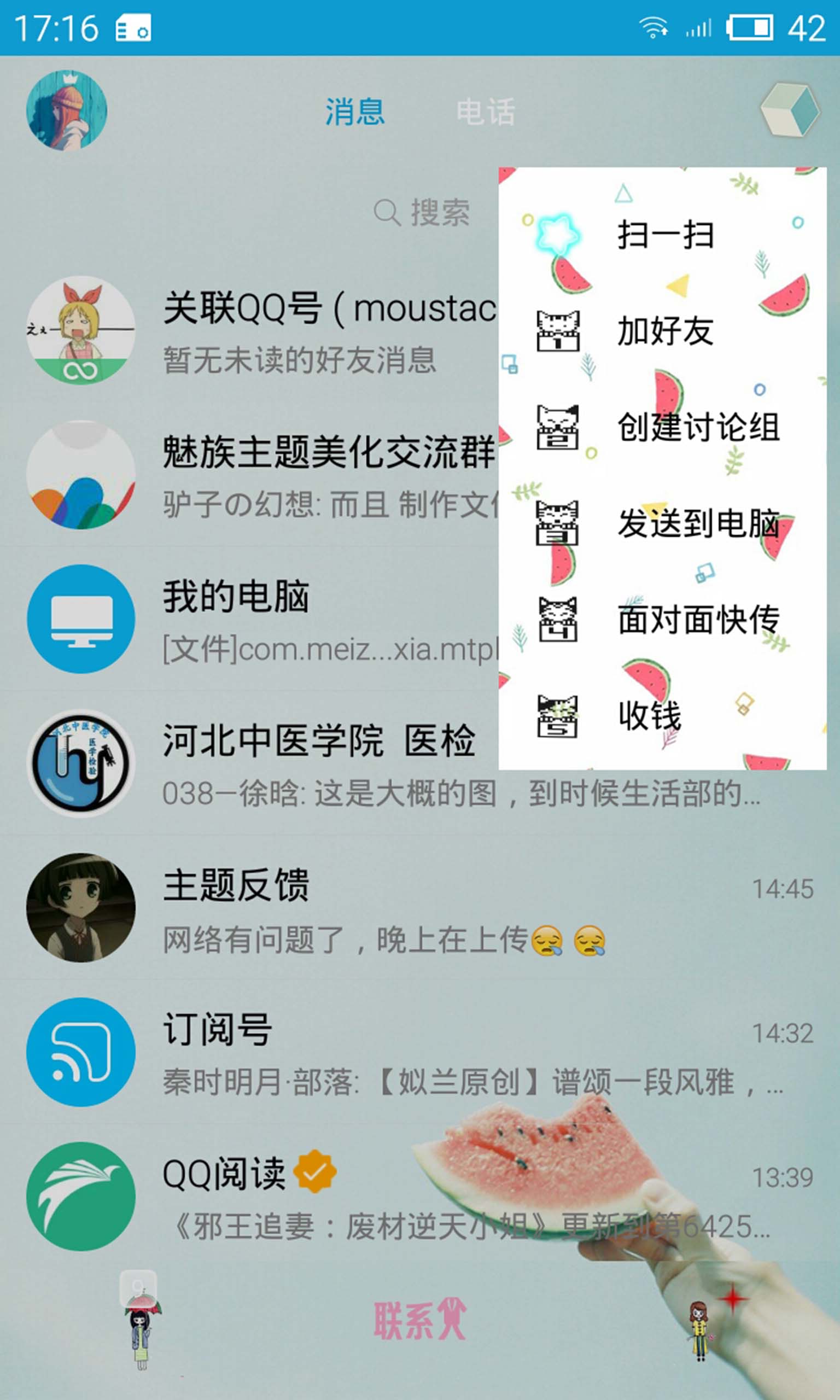Tap the cube icon to close the menu
This screenshot has height=1400, width=840.
point(789,110)
